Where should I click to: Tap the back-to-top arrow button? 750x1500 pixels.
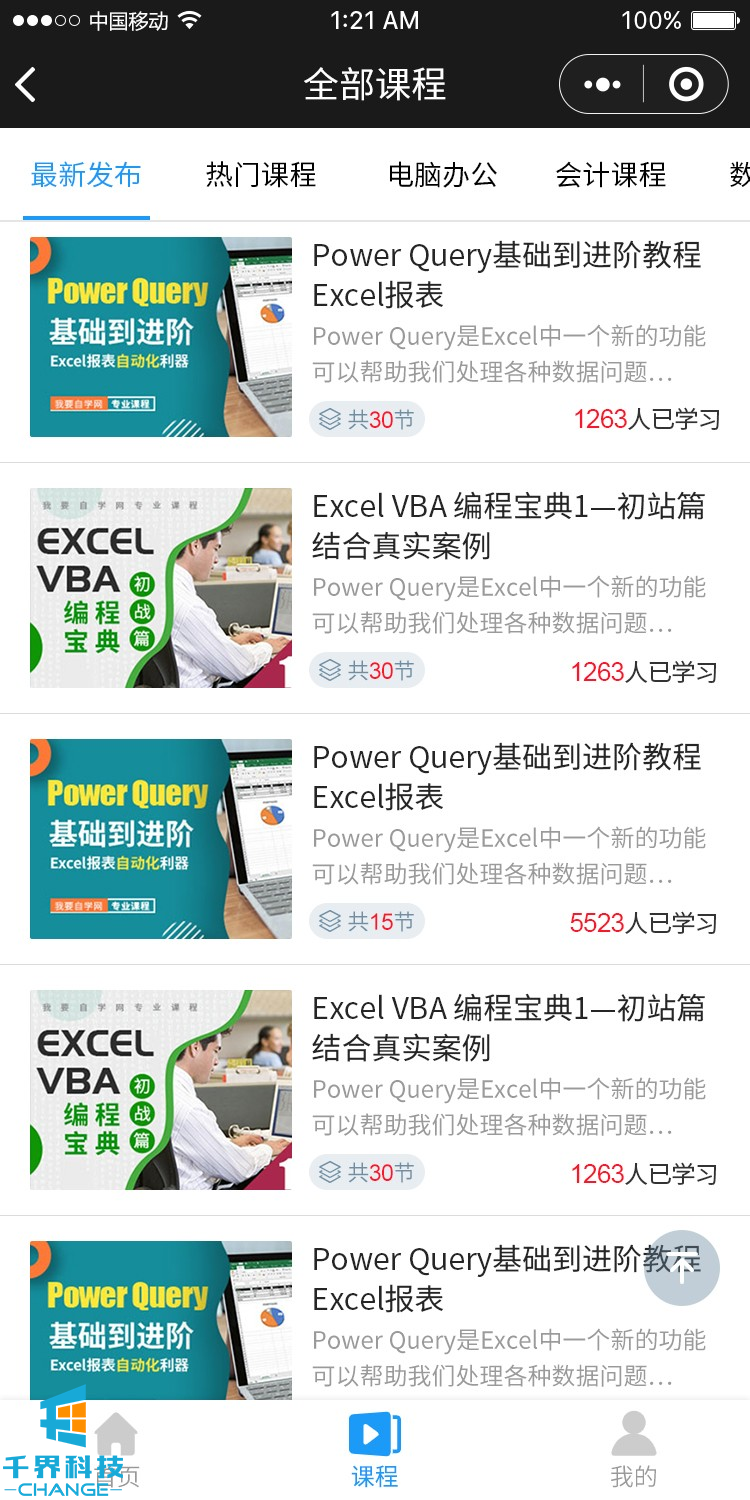pos(682,1268)
